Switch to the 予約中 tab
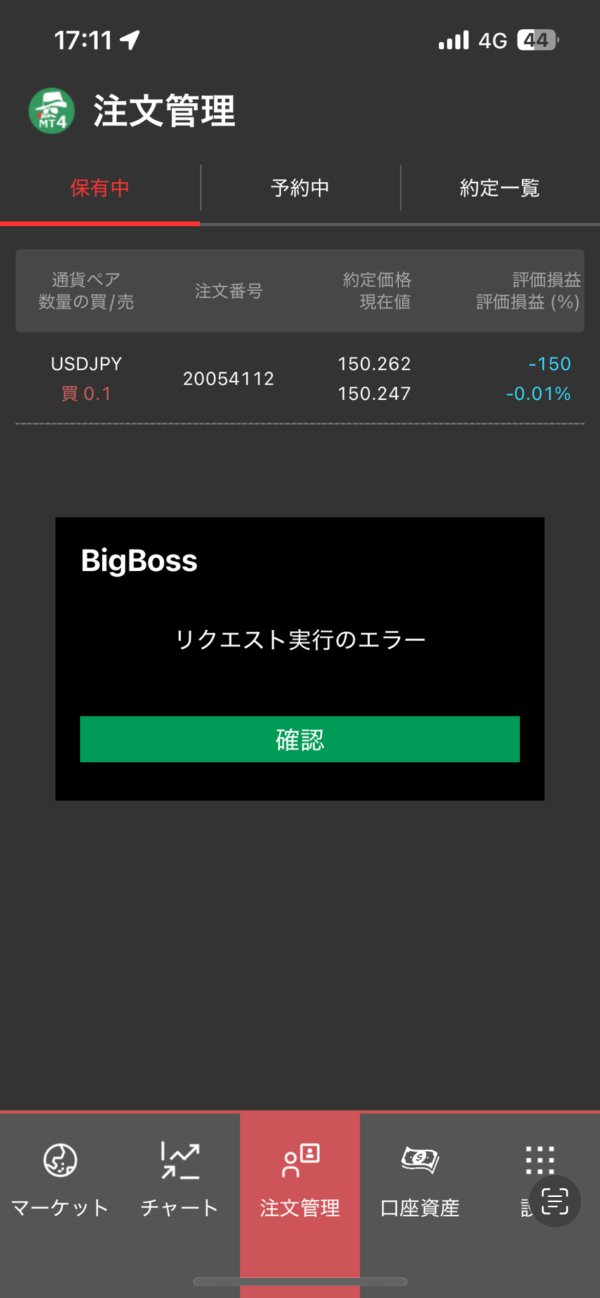This screenshot has width=600, height=1298. (x=300, y=188)
